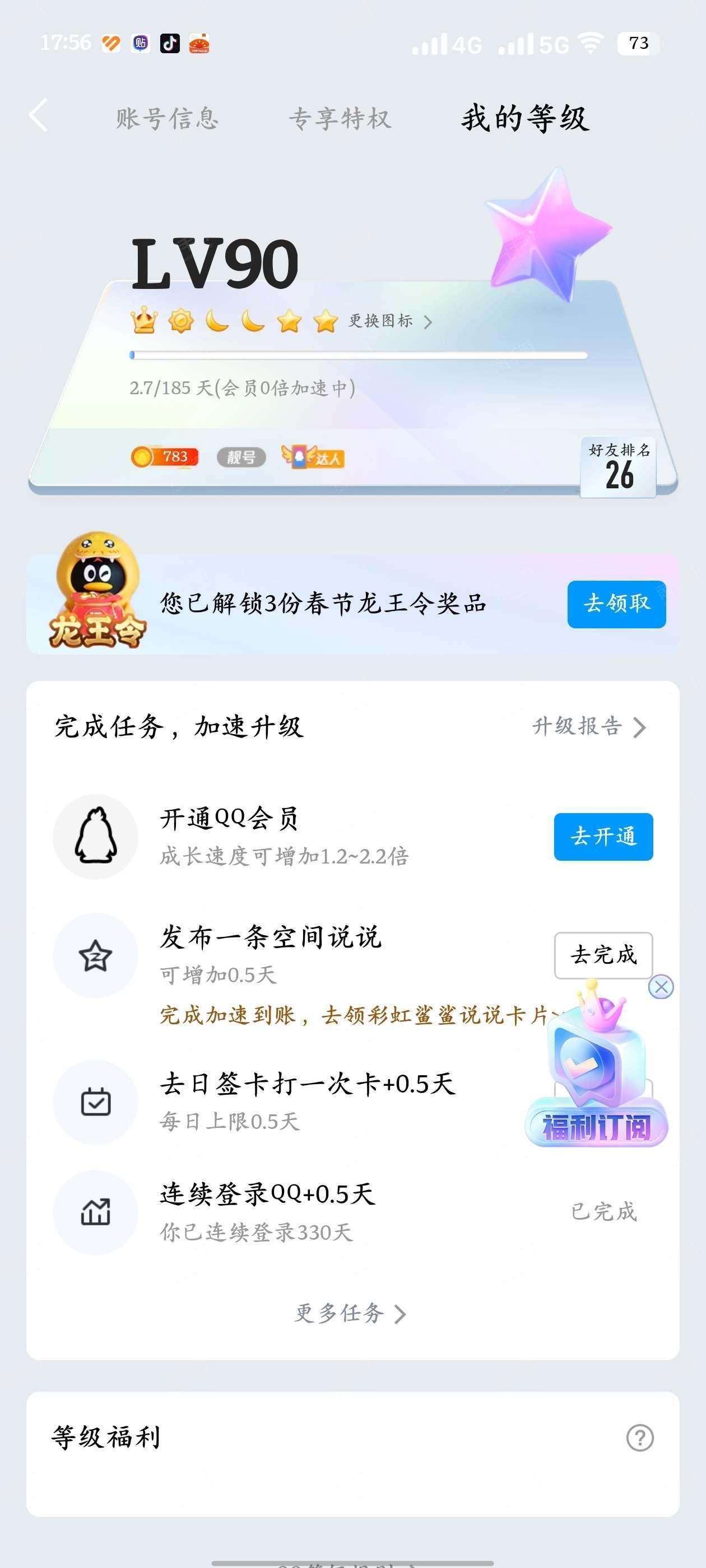Open the 靓号 badge
706x1568 pixels.
coord(241,457)
